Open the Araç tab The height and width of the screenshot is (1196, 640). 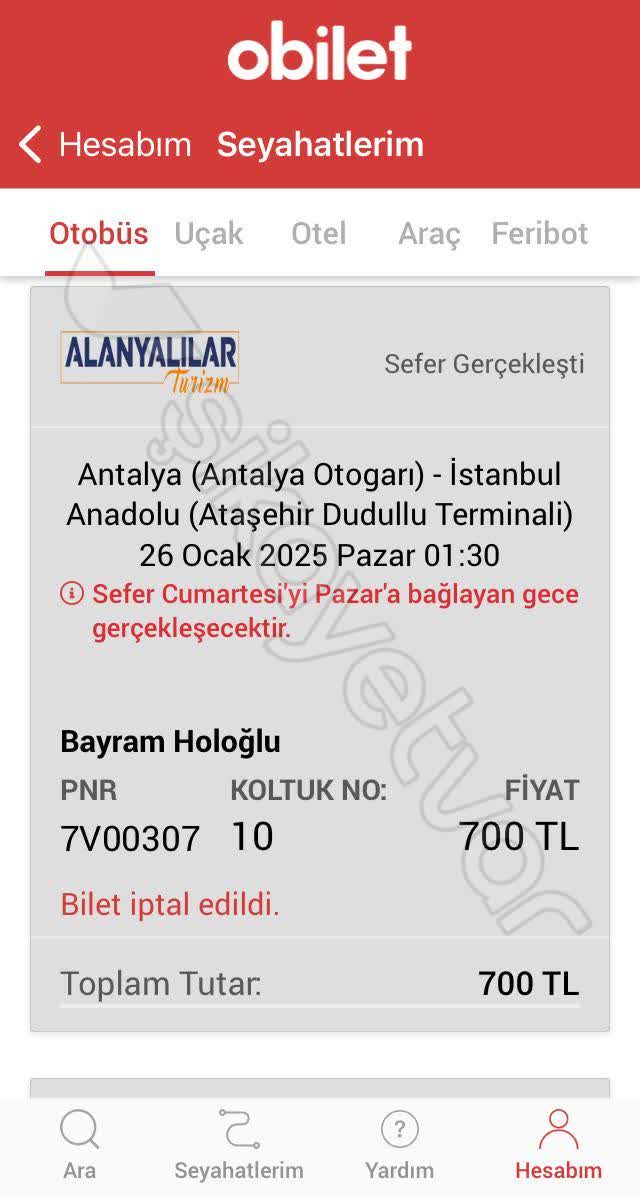429,234
